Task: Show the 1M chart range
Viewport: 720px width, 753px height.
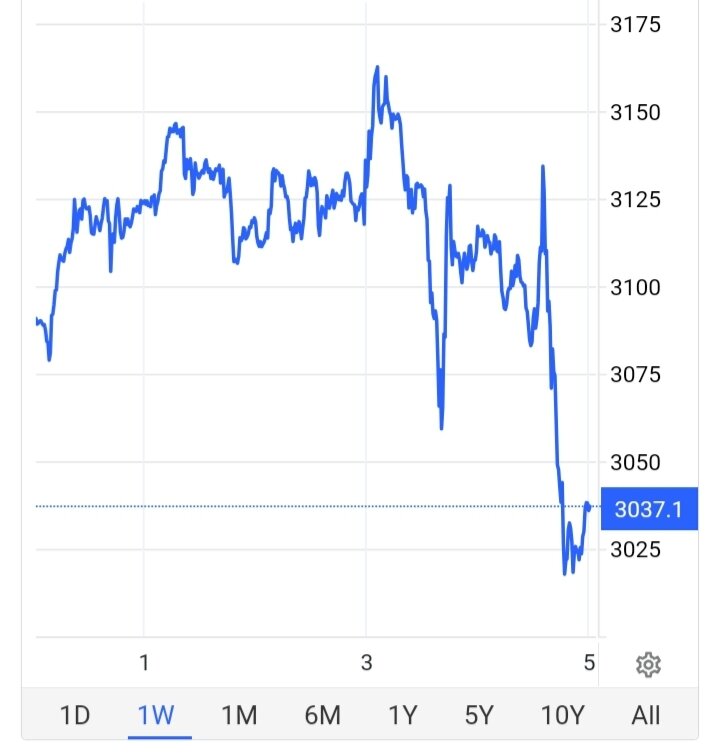Action: [239, 715]
